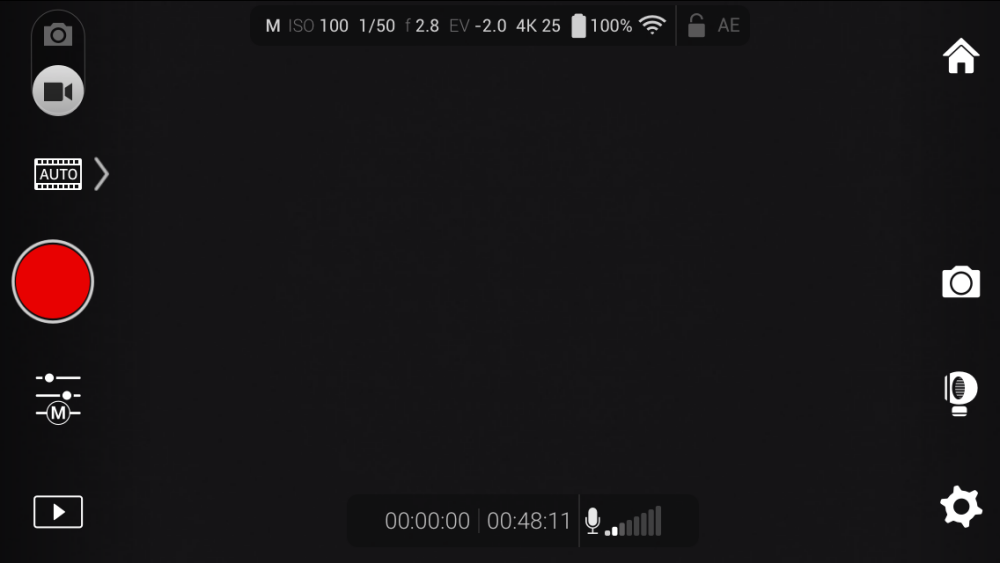Start video recording with the red button
The height and width of the screenshot is (563, 1000).
[x=53, y=281]
